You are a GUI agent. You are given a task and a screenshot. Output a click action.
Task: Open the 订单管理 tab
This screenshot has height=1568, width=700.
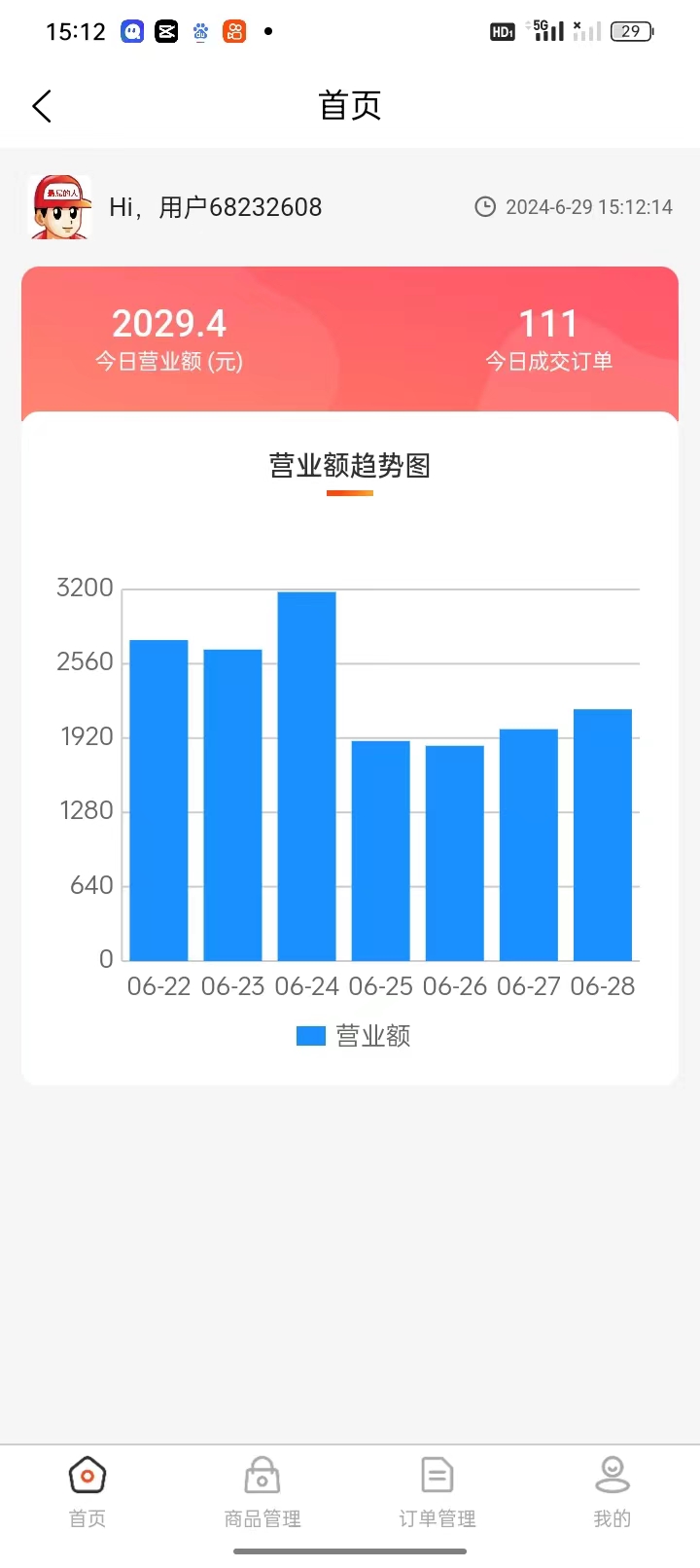pos(437,1492)
